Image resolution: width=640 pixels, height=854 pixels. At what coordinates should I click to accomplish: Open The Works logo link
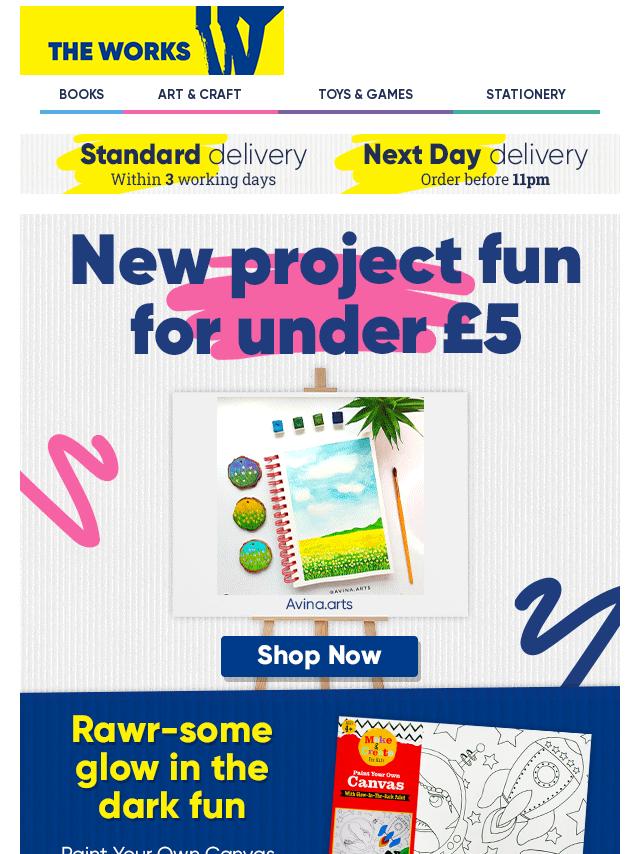pos(152,41)
